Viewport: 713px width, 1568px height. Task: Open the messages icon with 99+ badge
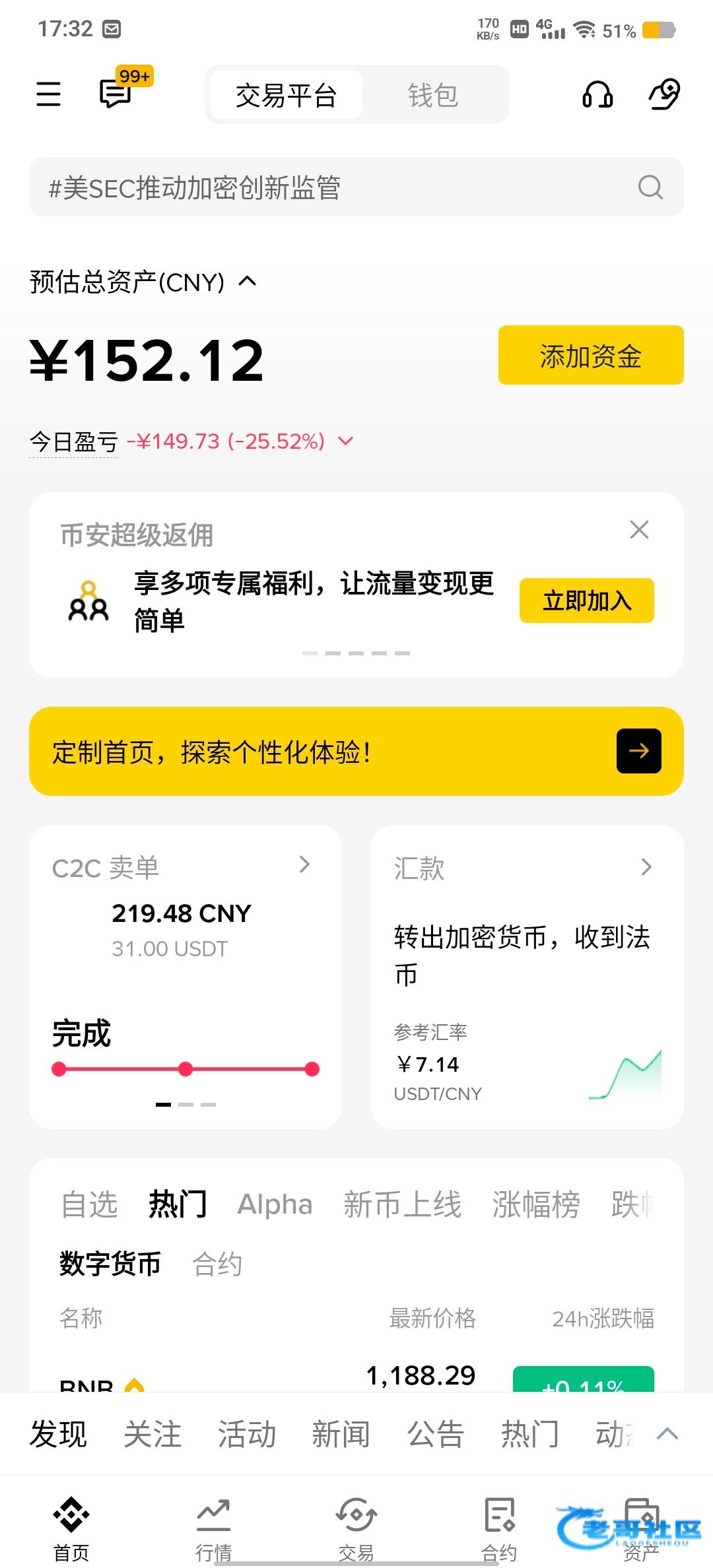pos(118,91)
